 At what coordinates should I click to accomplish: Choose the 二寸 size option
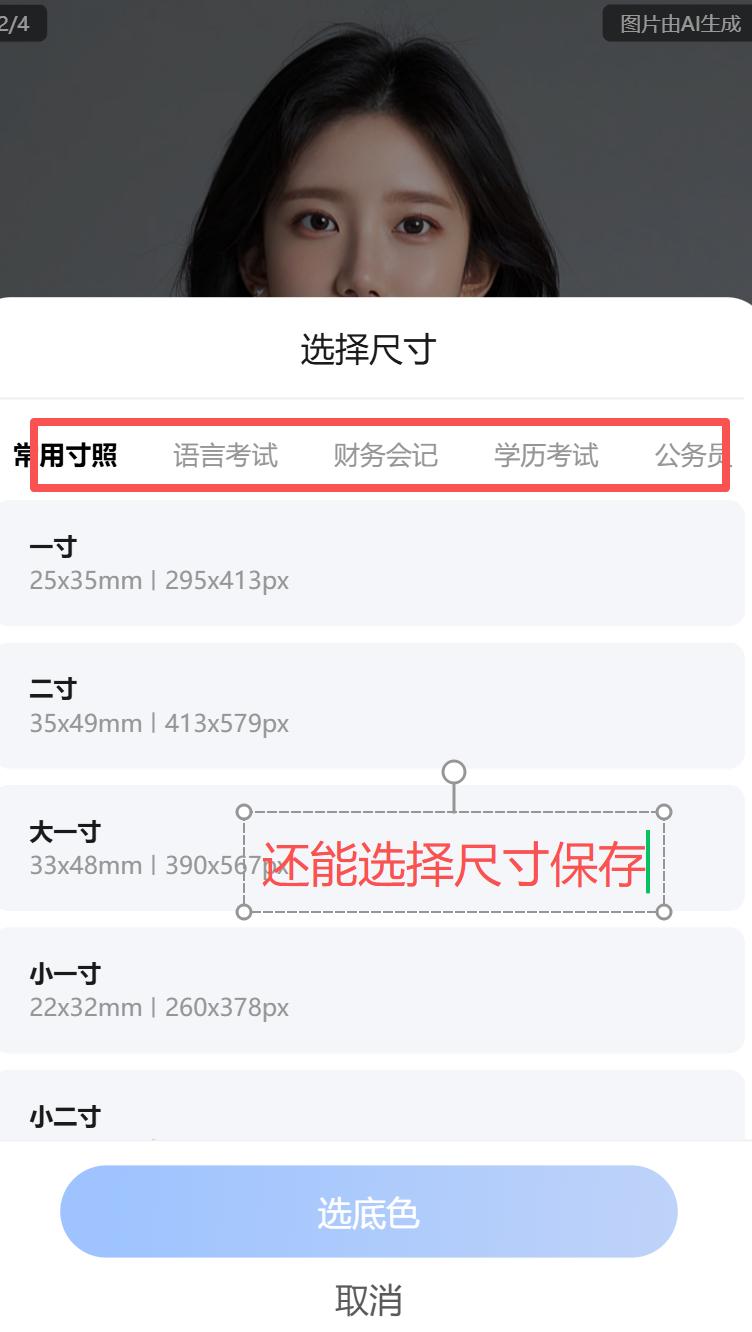370,705
